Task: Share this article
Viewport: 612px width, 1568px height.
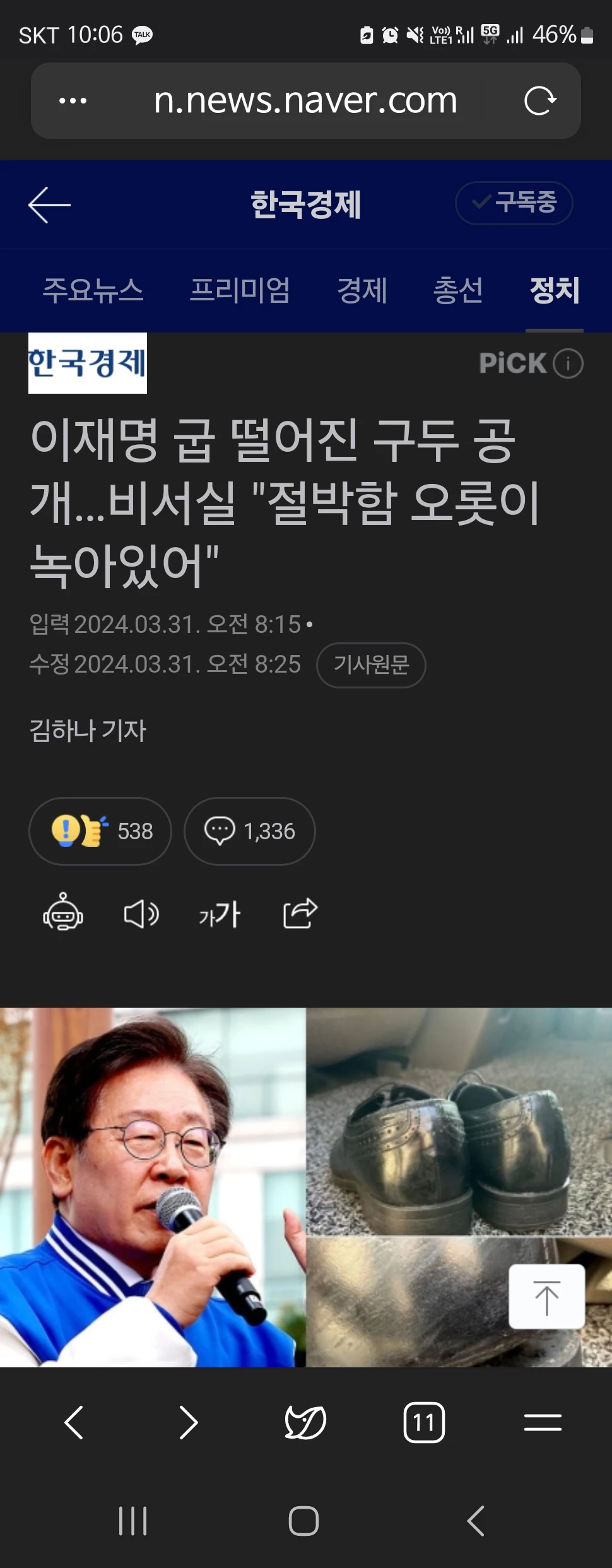Action: click(300, 913)
